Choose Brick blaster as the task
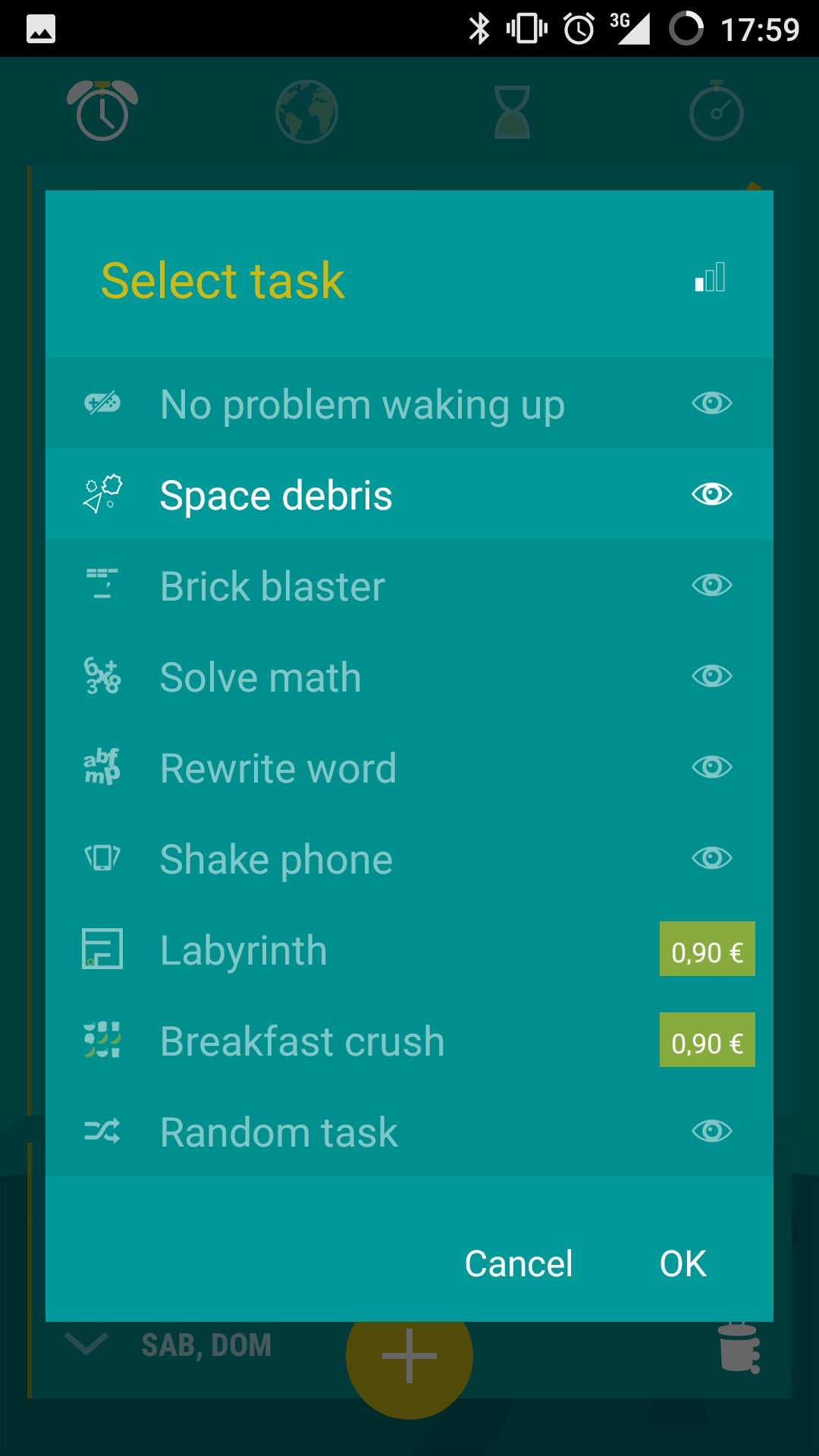Viewport: 819px width, 1456px height. (409, 585)
